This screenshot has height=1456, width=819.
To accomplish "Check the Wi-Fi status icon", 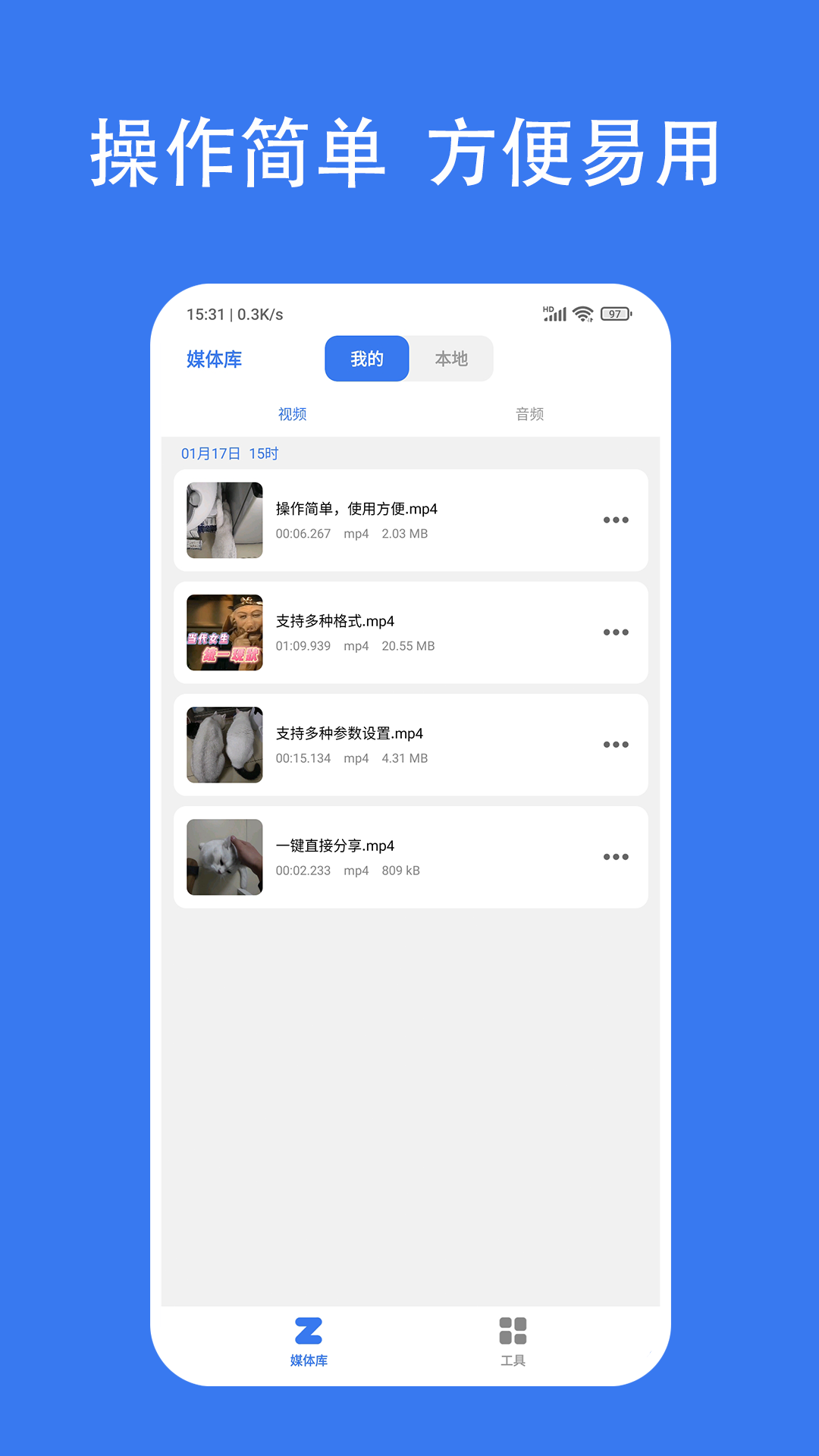I will [x=581, y=312].
